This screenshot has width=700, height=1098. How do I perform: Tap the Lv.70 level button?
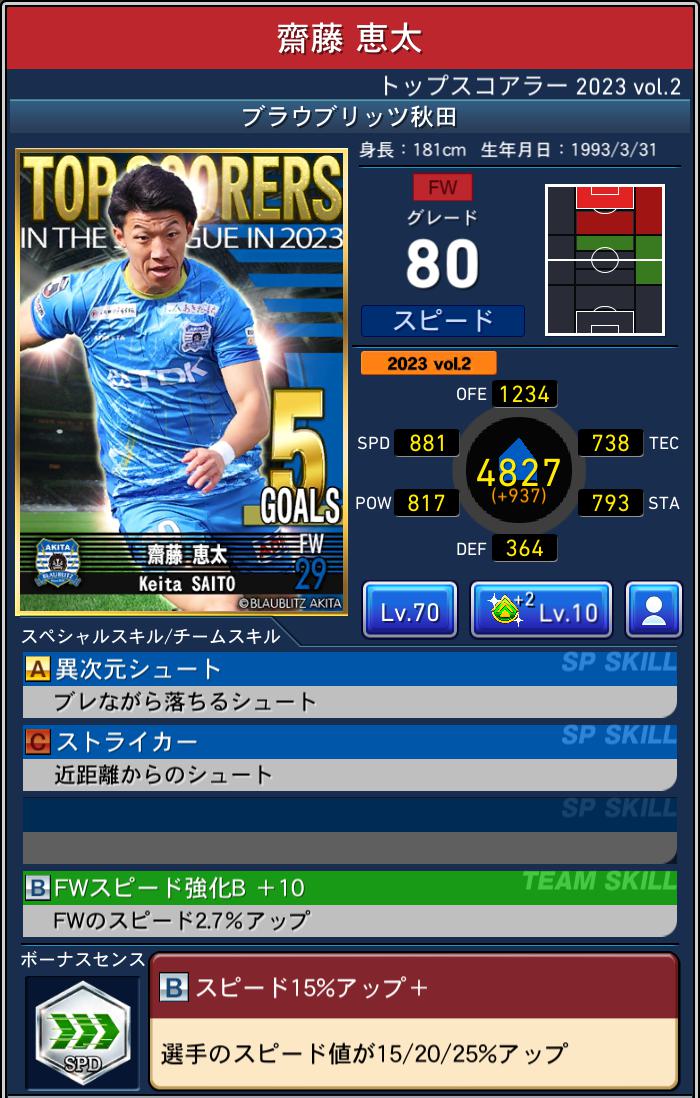[x=410, y=611]
